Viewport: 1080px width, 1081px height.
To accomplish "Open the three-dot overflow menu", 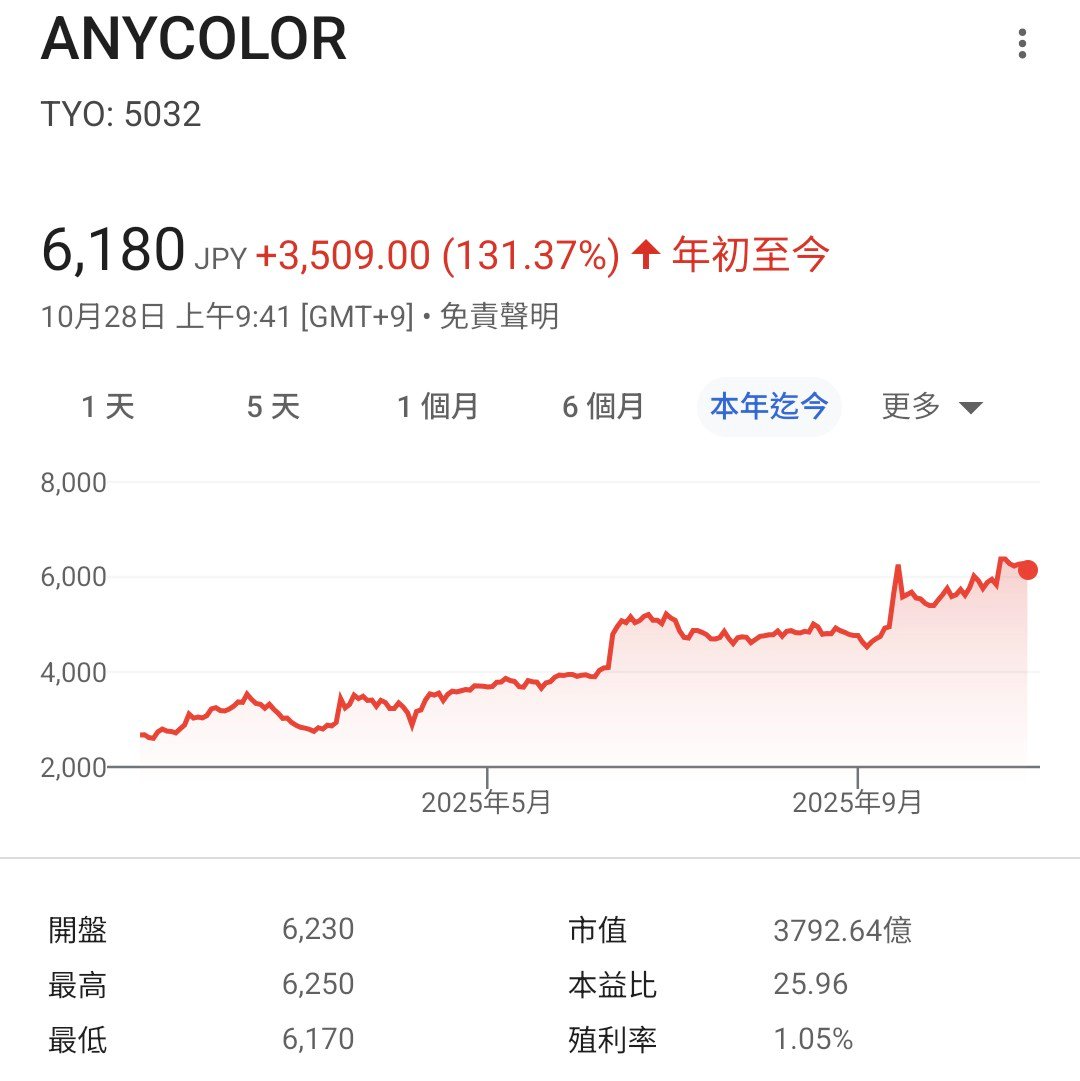I will [1021, 44].
